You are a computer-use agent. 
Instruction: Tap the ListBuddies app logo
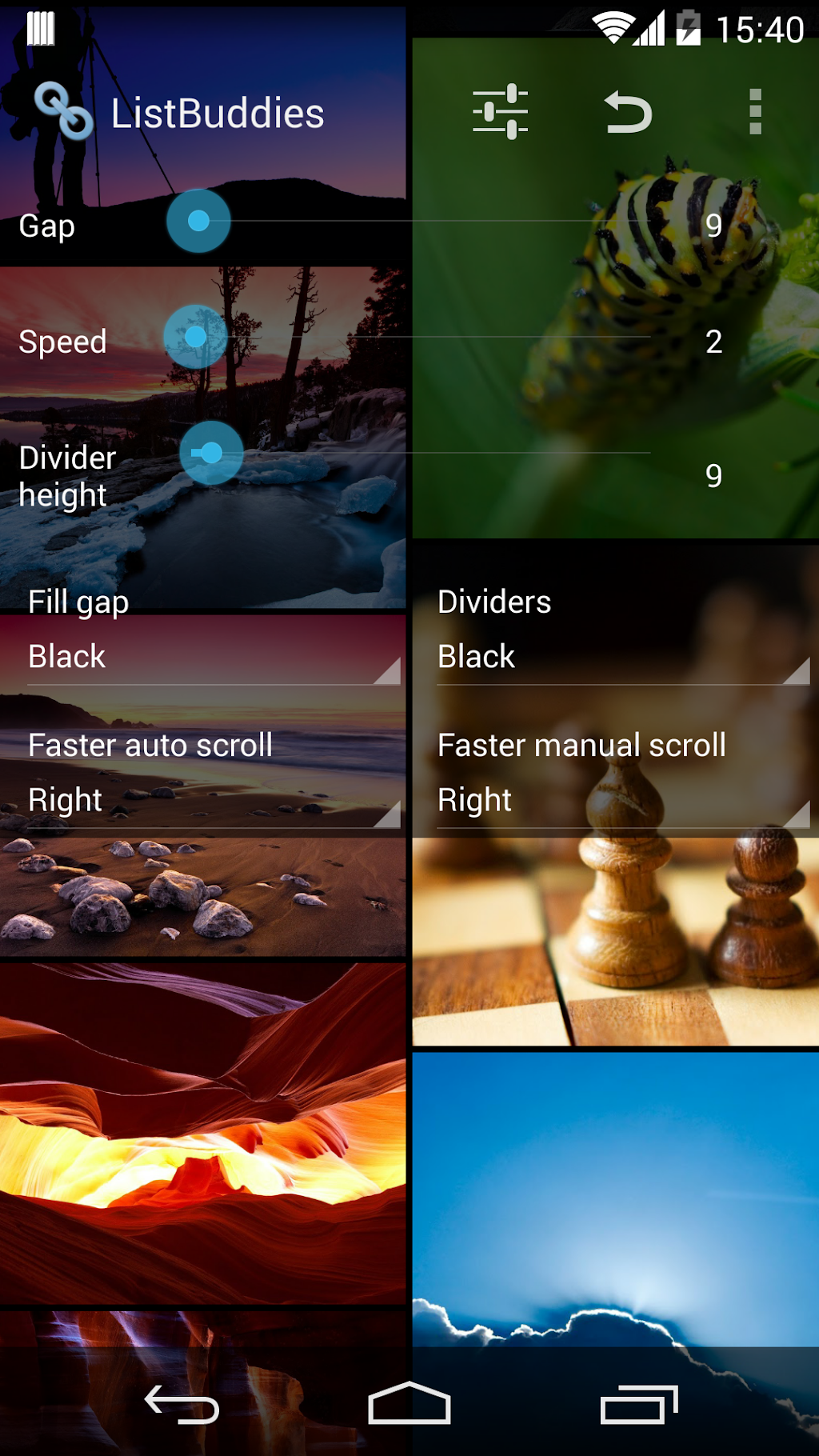tap(64, 111)
